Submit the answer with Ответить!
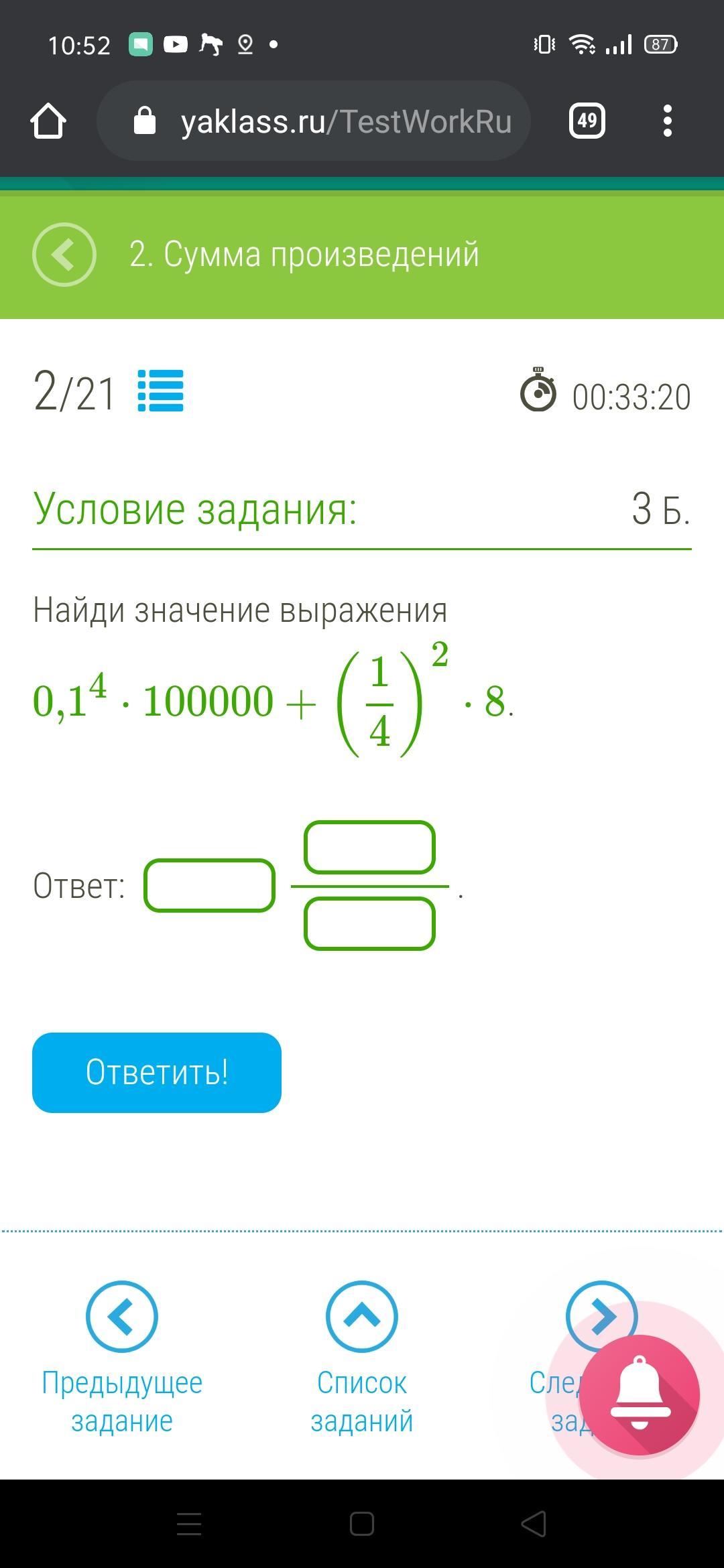This screenshot has width=724, height=1568. [157, 1073]
